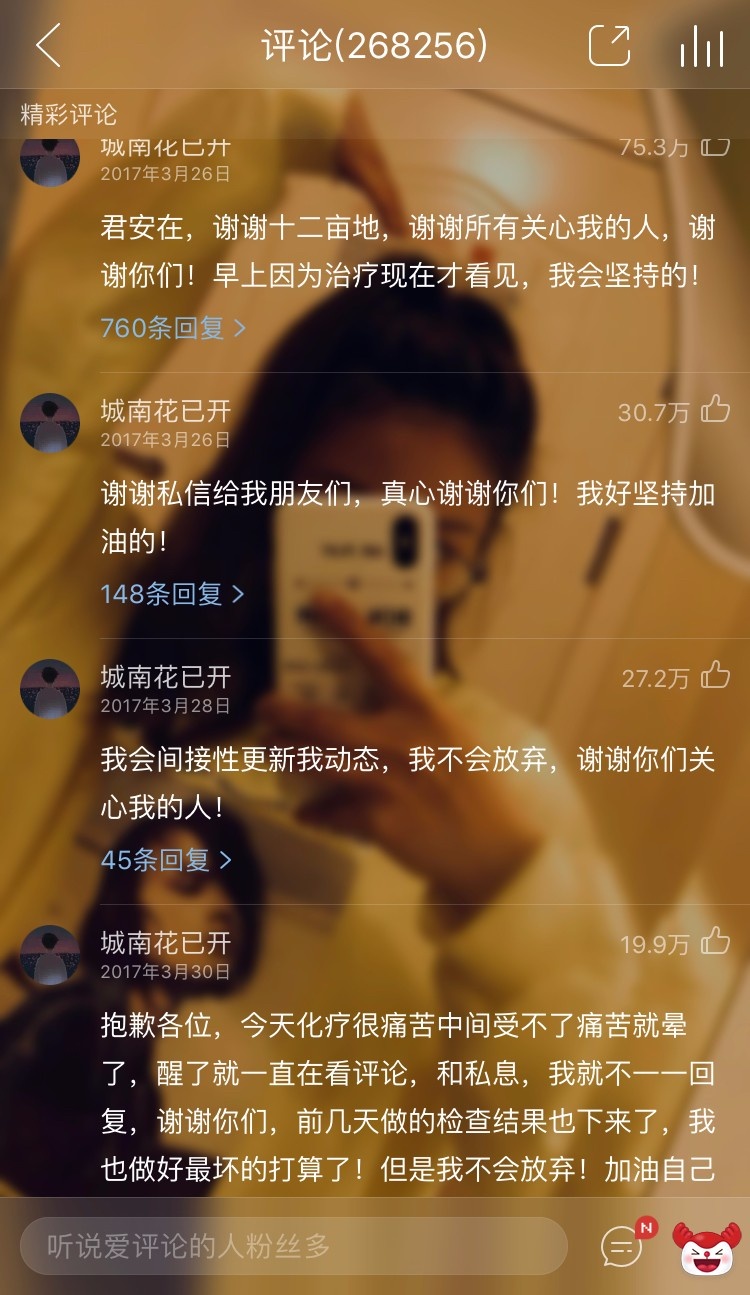
Task: Tap the comment input field
Action: [294, 1246]
